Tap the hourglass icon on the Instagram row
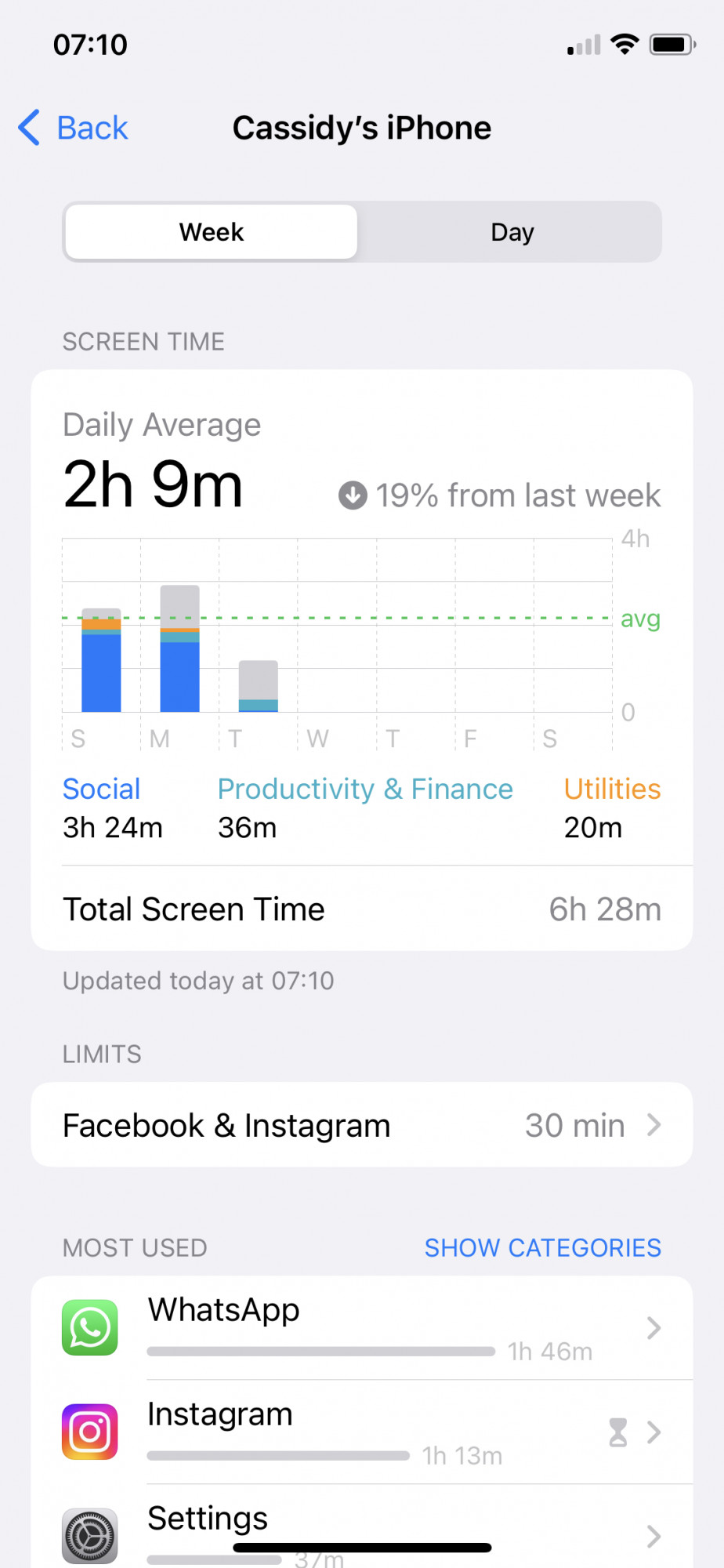The width and height of the screenshot is (724, 1568). point(618,1432)
